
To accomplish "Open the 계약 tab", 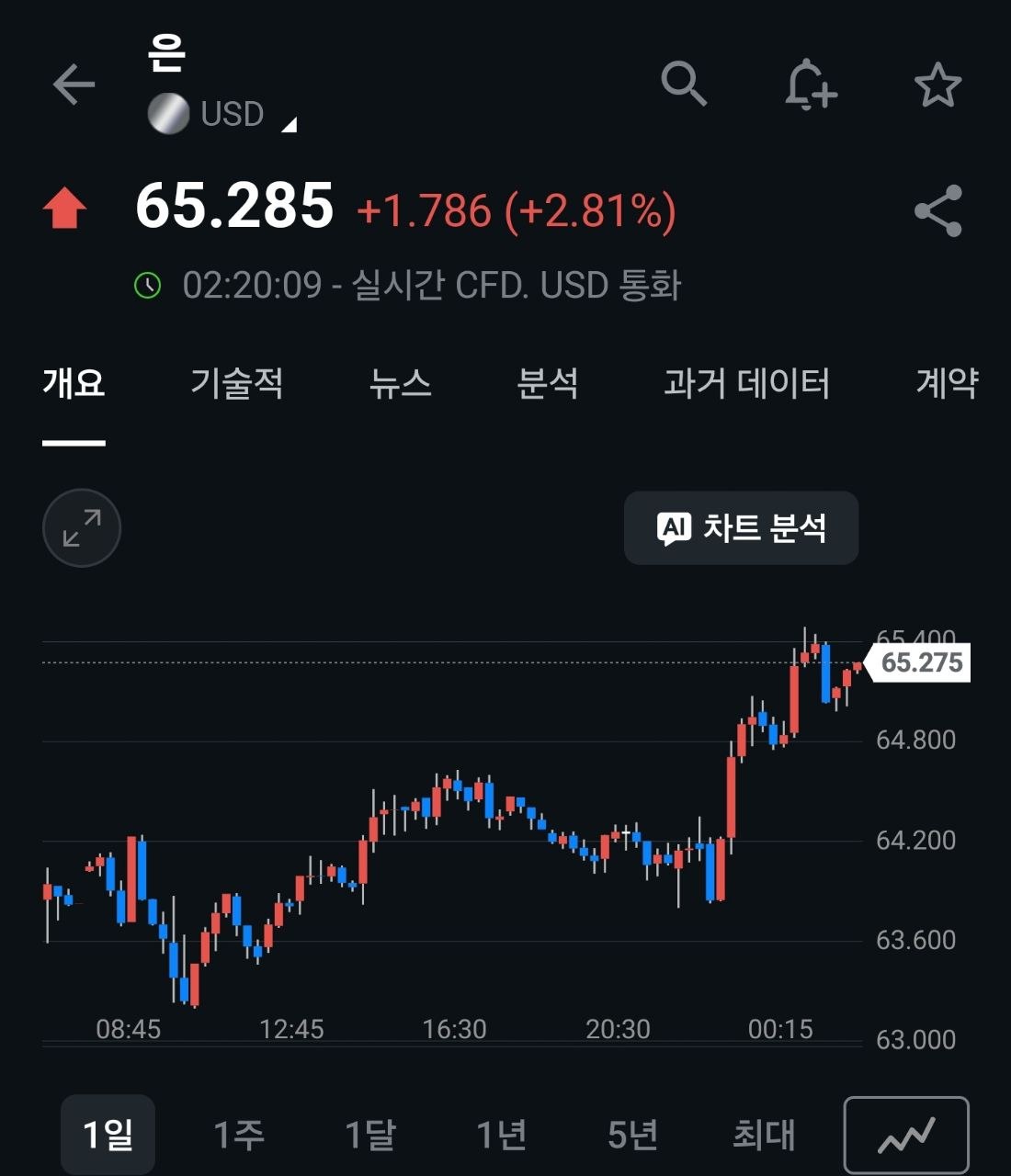I will click(x=947, y=383).
